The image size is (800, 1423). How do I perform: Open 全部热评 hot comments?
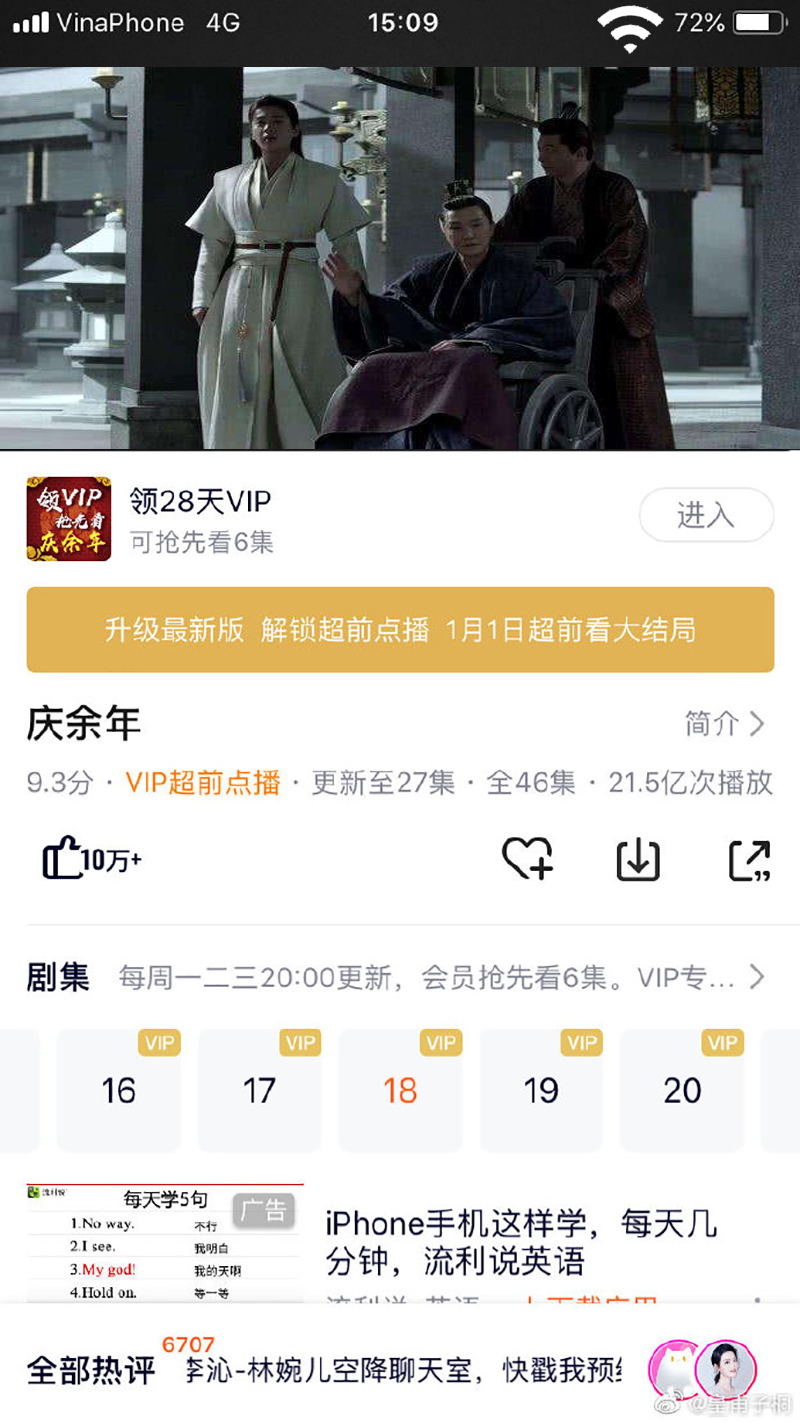click(x=91, y=1369)
